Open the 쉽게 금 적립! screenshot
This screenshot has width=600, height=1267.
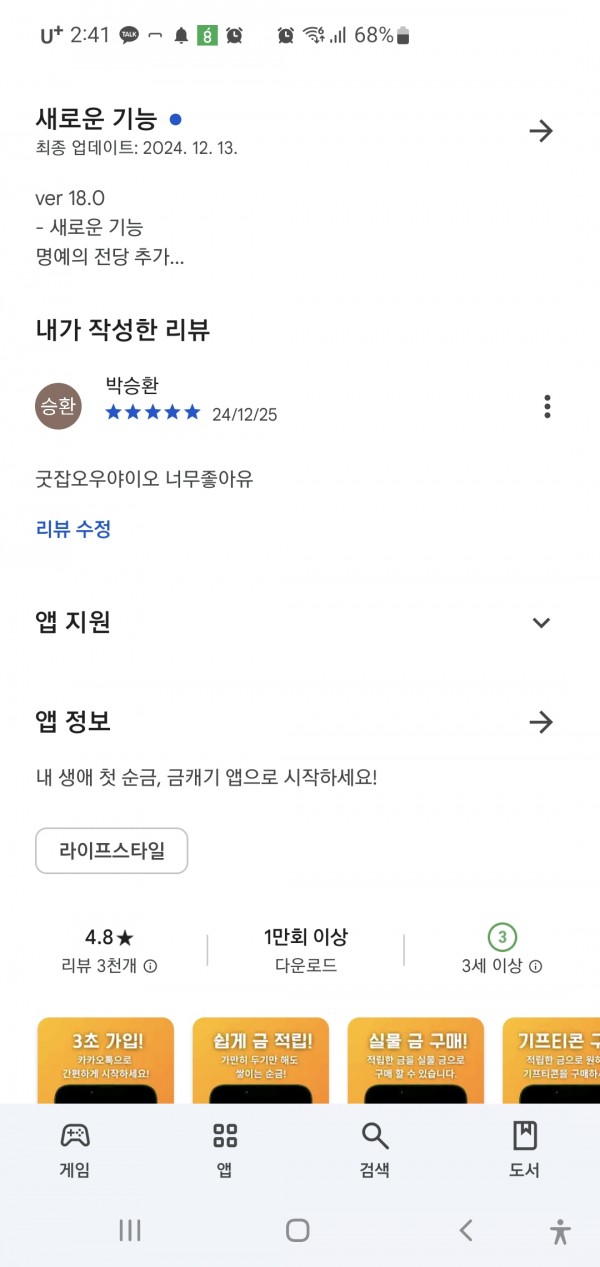tap(260, 1060)
